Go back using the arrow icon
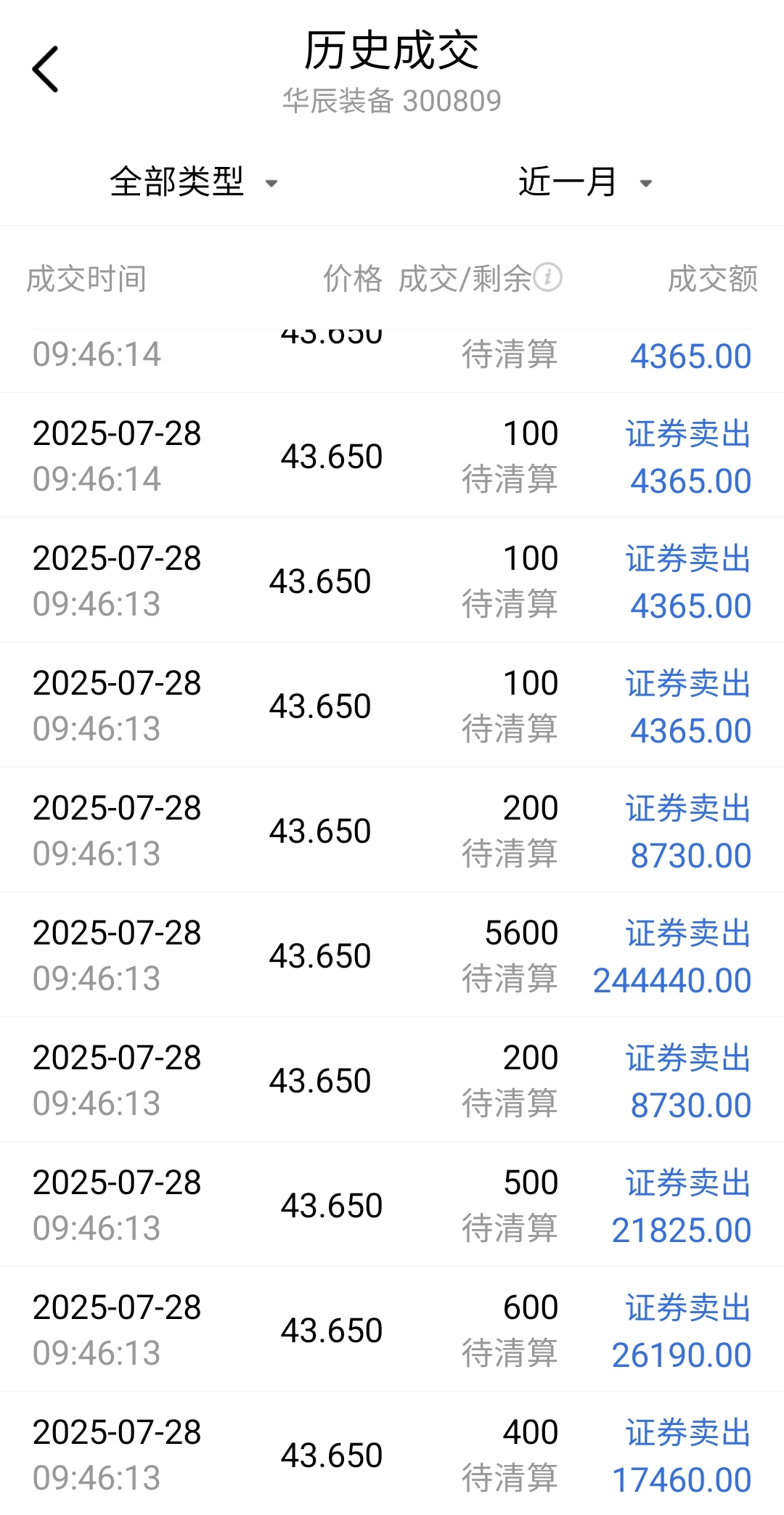This screenshot has width=784, height=1515. 45,70
